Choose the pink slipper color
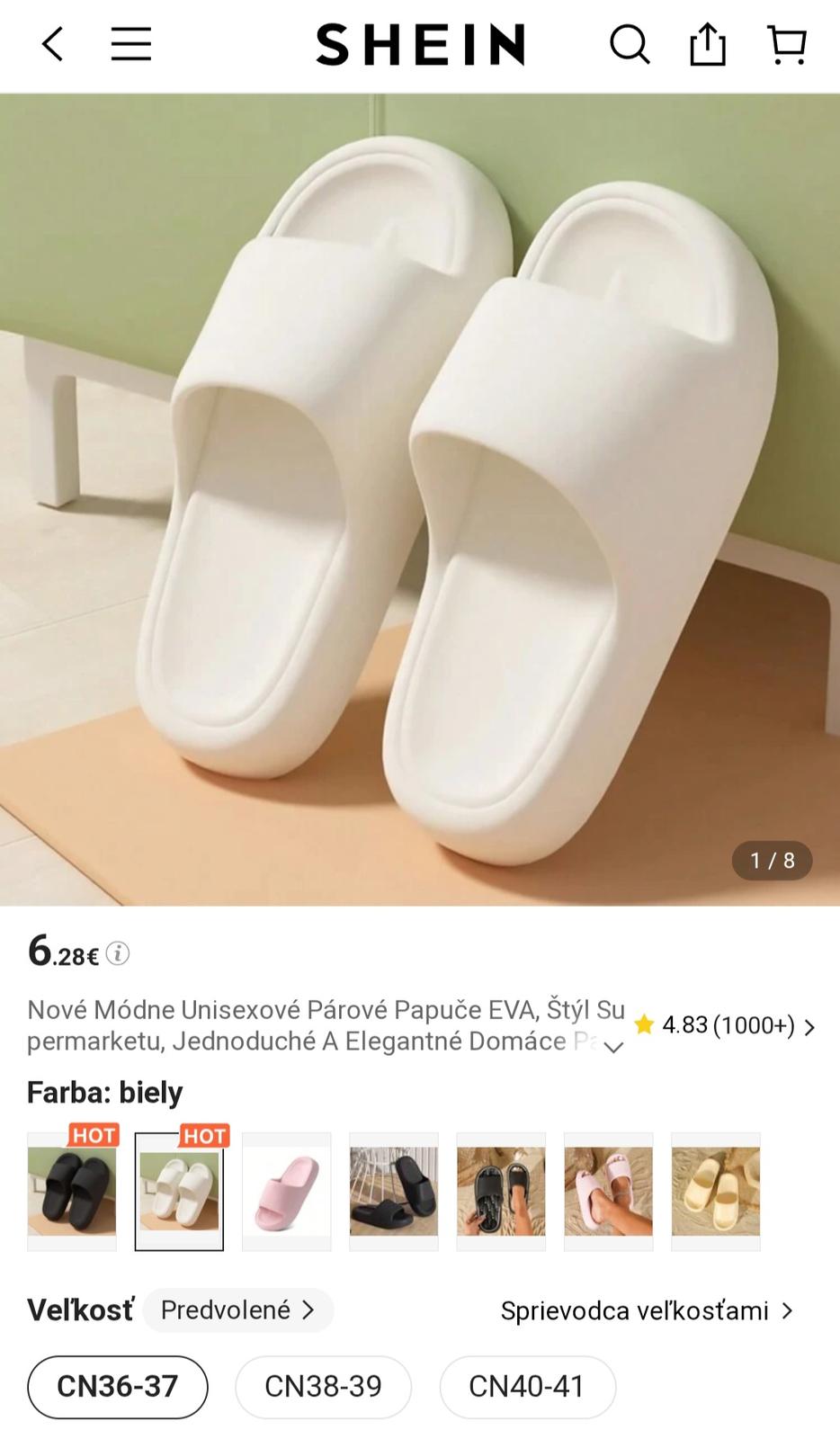The image size is (840, 1439). (287, 1191)
